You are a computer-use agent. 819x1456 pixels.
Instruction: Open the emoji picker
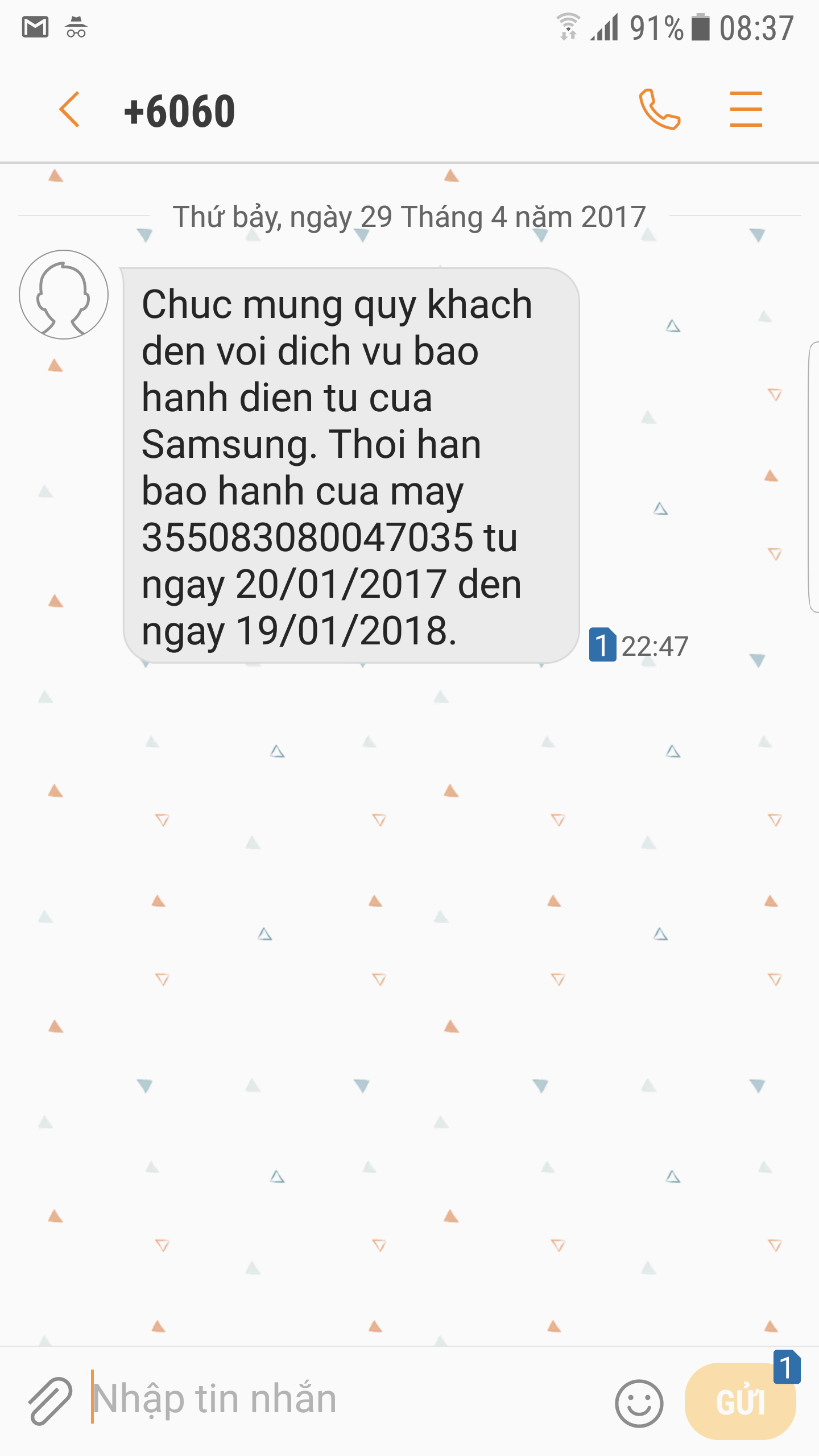pyautogui.click(x=639, y=1403)
